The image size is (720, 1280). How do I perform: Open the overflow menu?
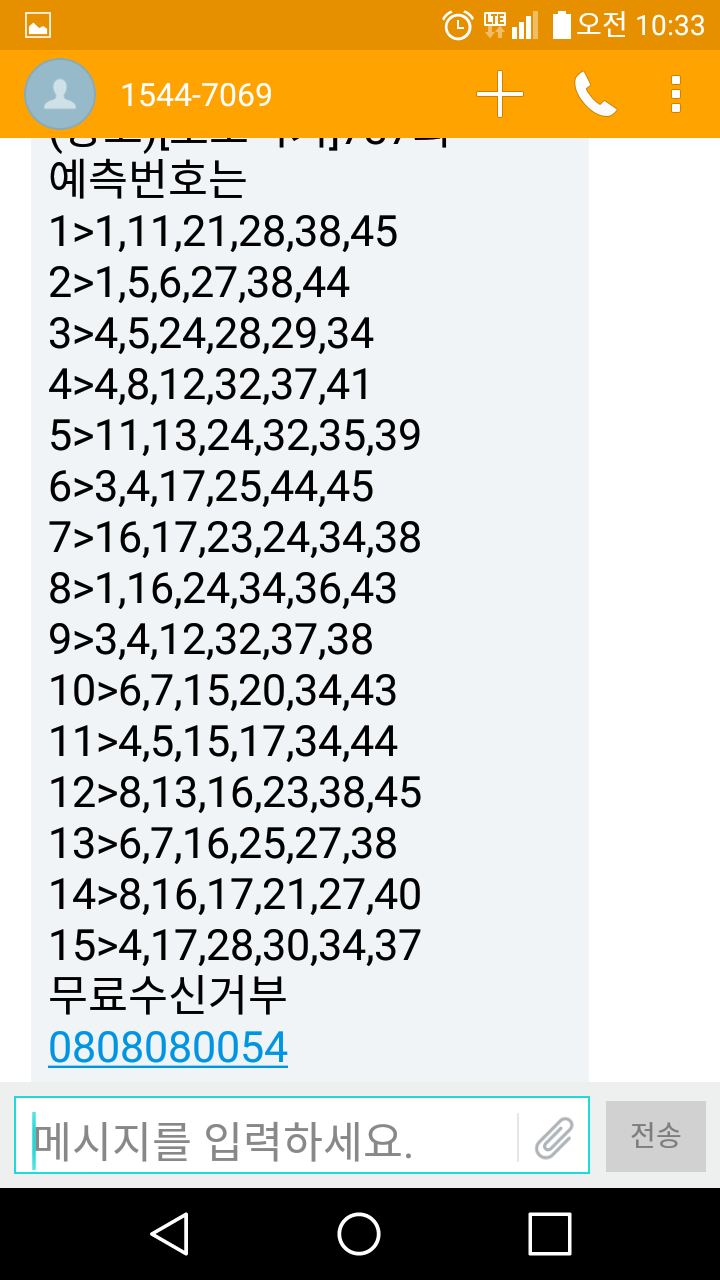(676, 95)
